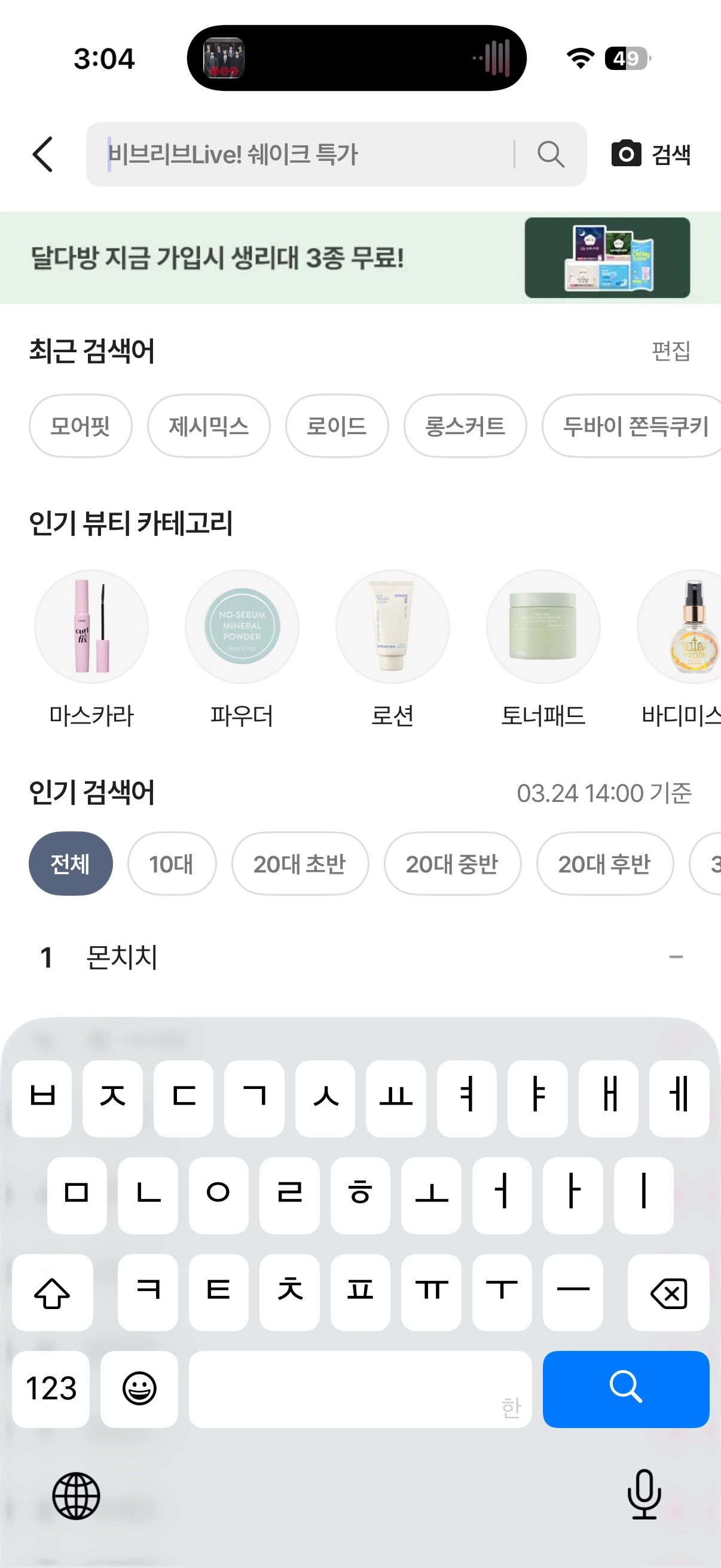The height and width of the screenshot is (1568, 721).
Task: Choose the 로이드 recent search chip
Action: [x=337, y=426]
